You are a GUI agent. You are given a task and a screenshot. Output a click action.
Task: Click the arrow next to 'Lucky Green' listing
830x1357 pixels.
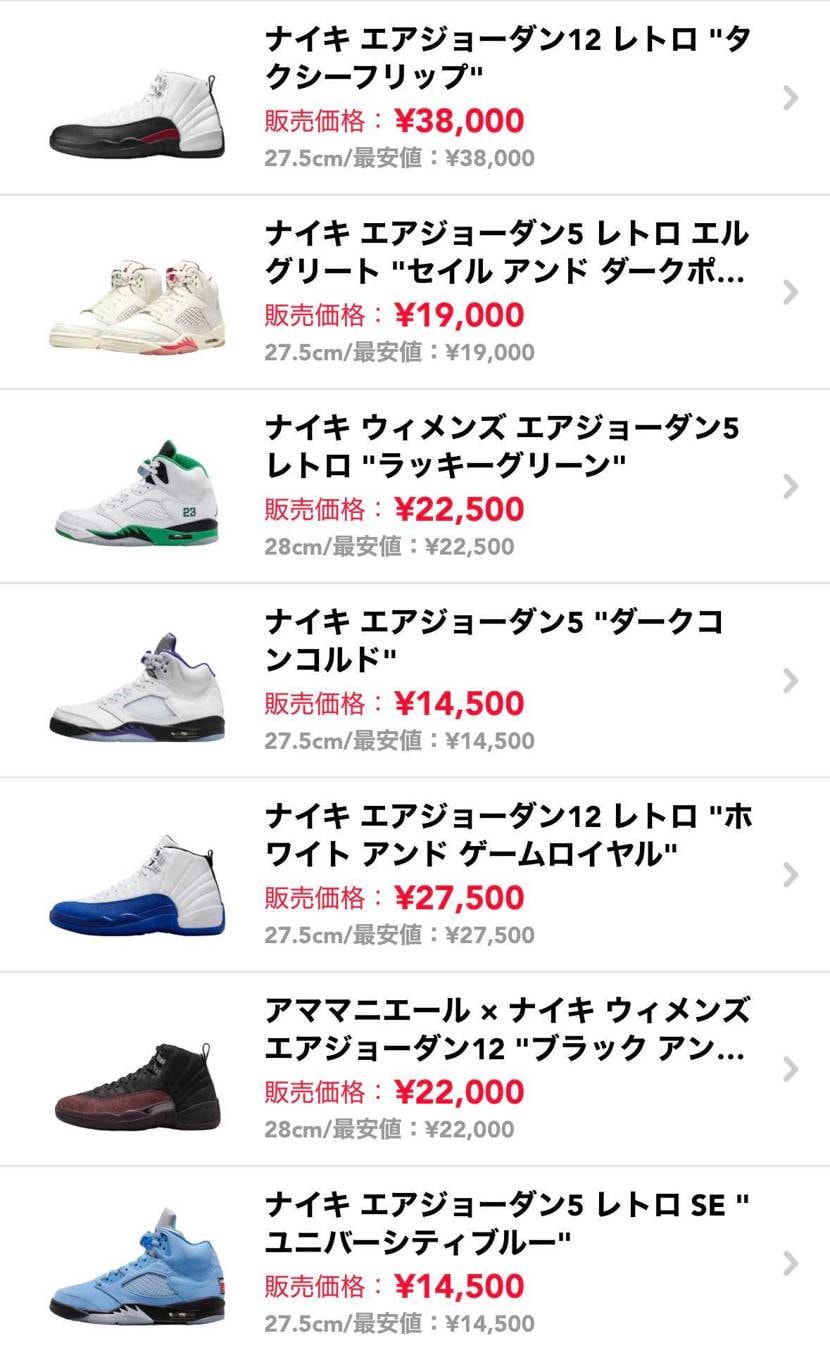(x=789, y=485)
